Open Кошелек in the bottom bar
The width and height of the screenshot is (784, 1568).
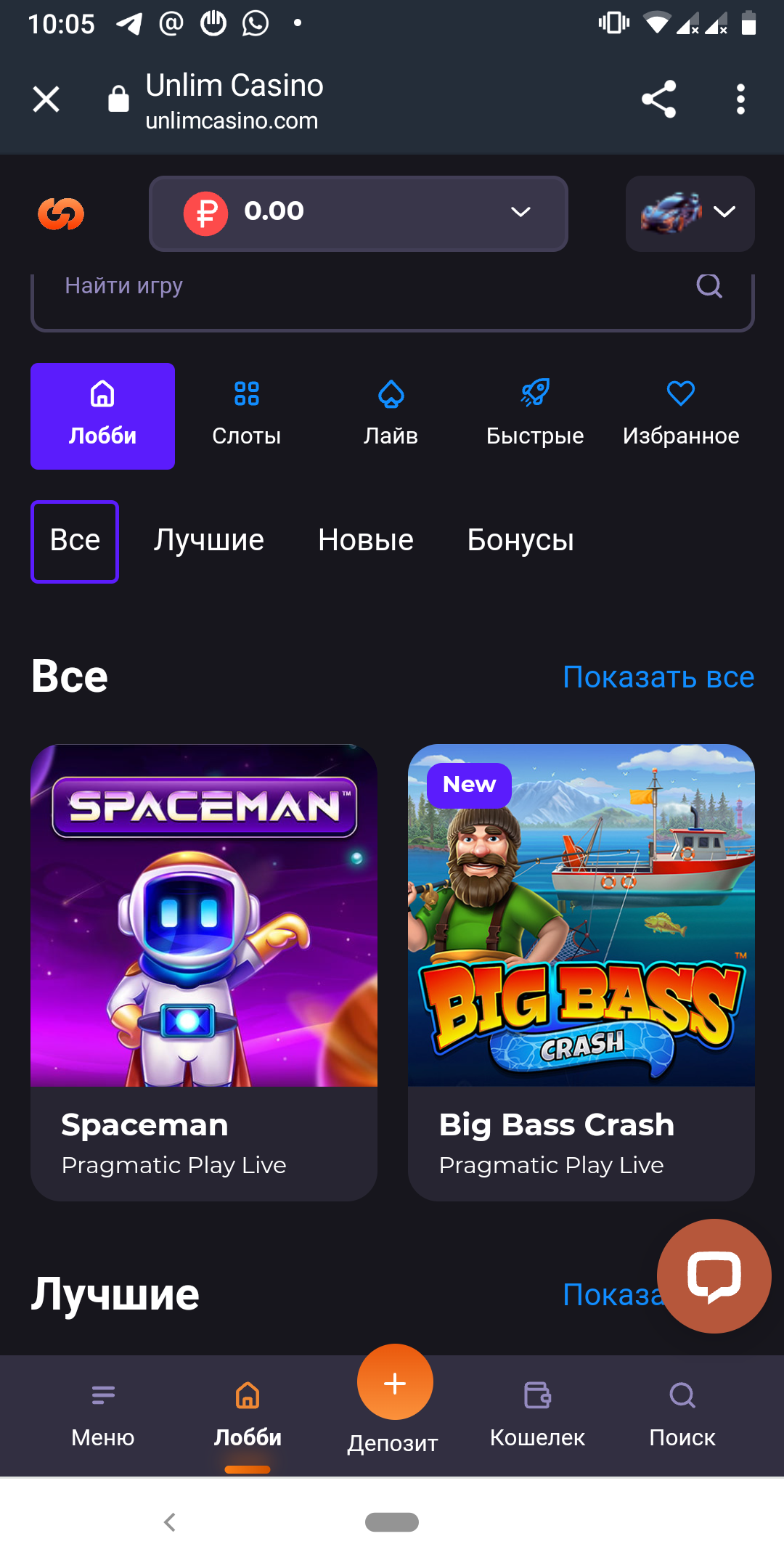[x=537, y=1414]
